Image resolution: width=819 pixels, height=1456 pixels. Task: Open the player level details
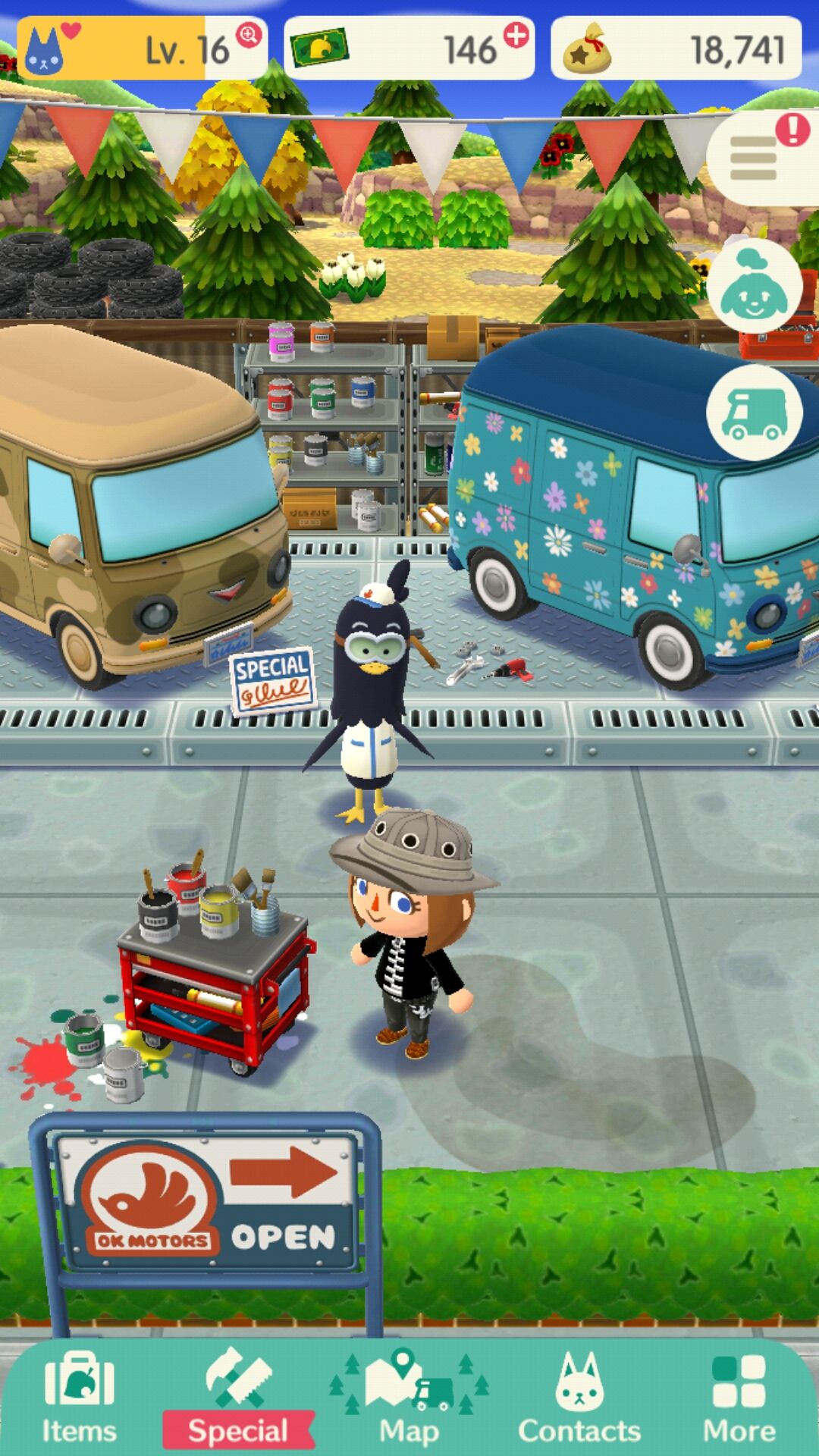[x=143, y=49]
